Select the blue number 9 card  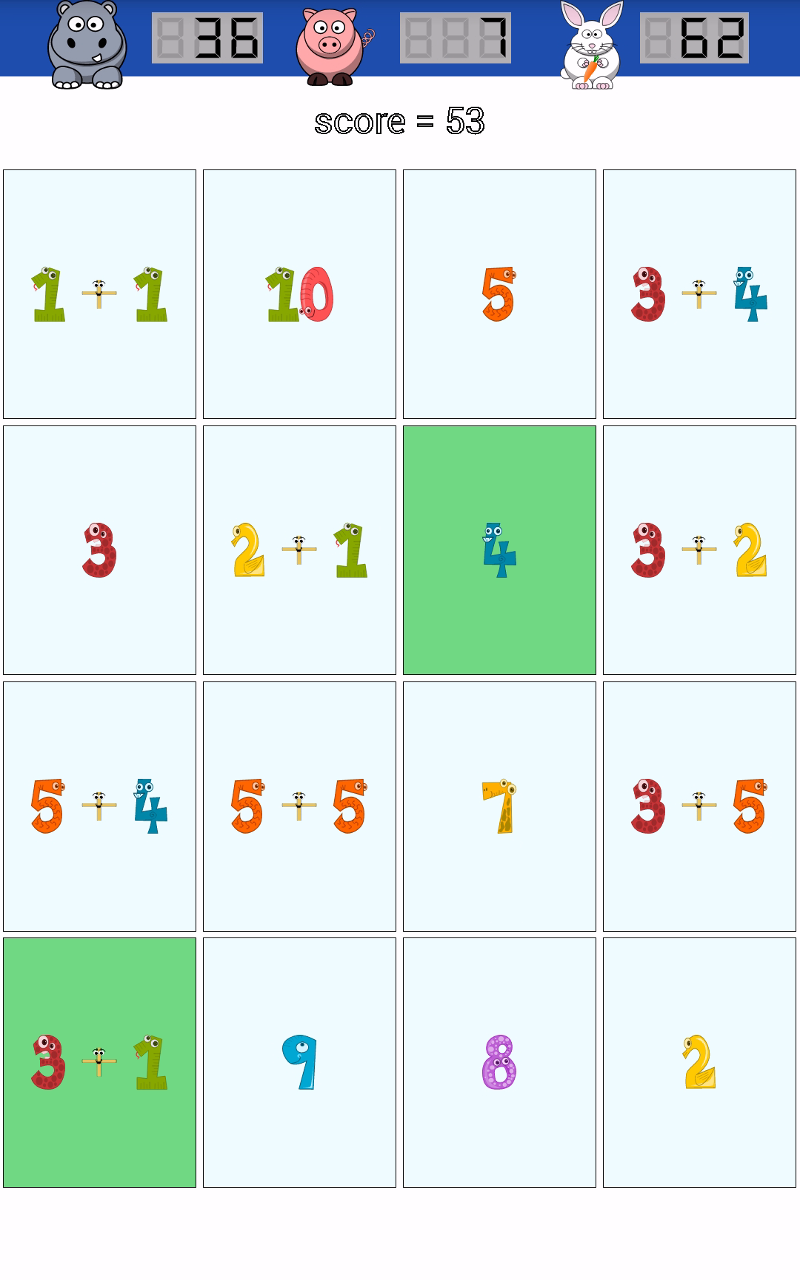coord(299,1060)
